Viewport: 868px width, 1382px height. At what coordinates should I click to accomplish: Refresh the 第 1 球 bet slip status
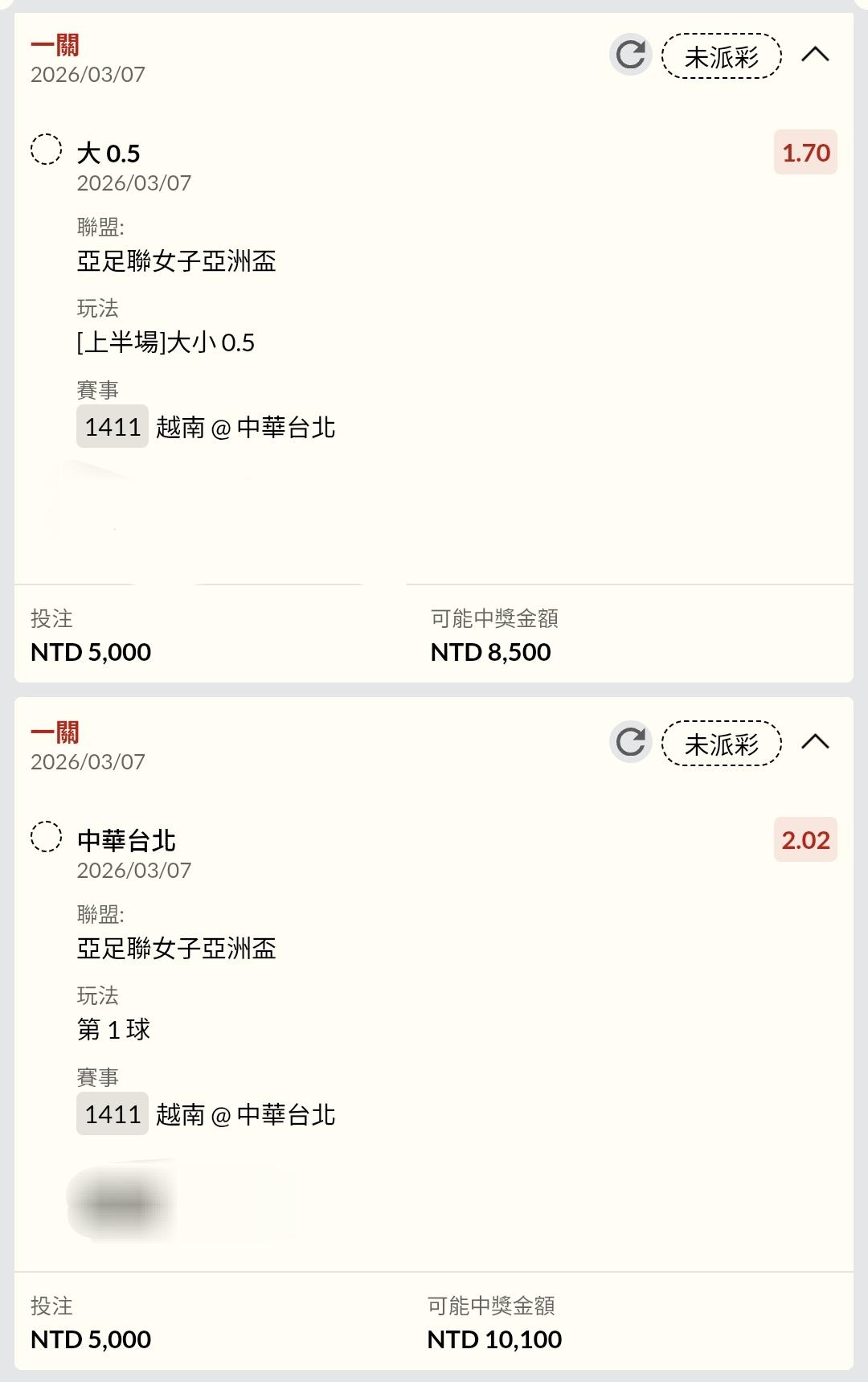click(x=631, y=742)
